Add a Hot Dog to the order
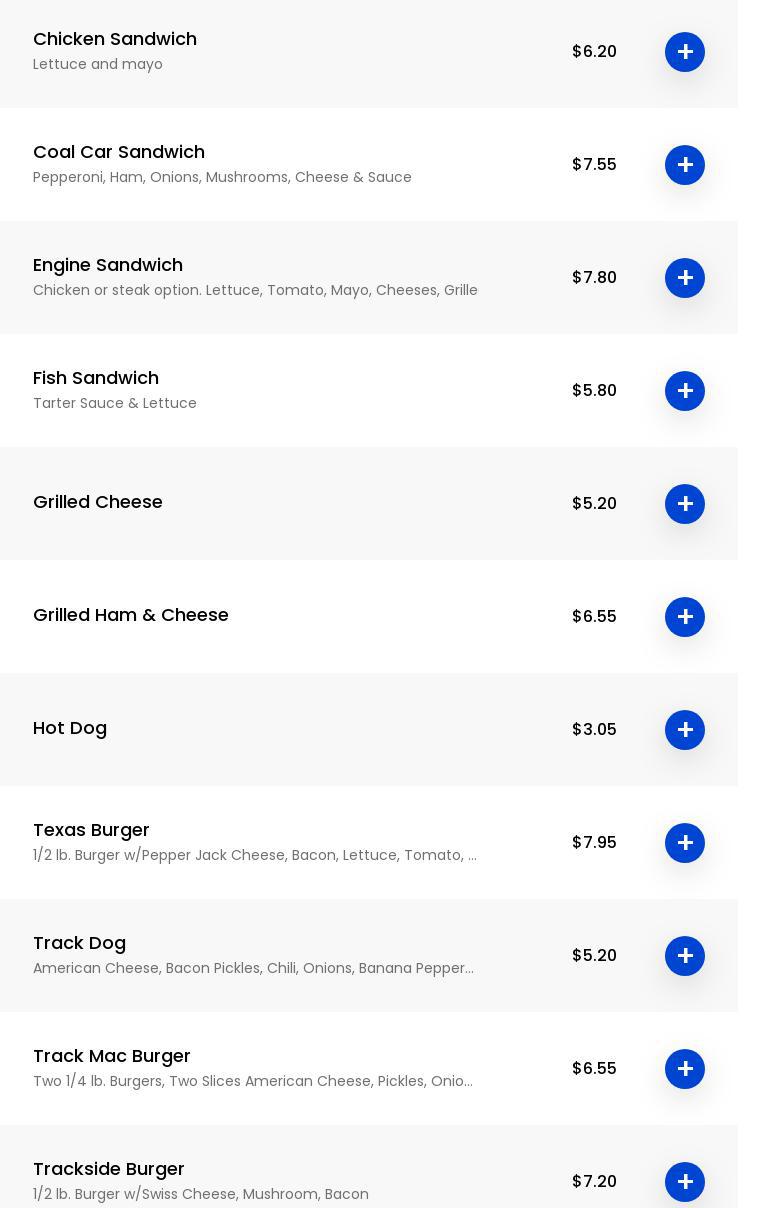The width and height of the screenshot is (770, 1208). (x=685, y=730)
